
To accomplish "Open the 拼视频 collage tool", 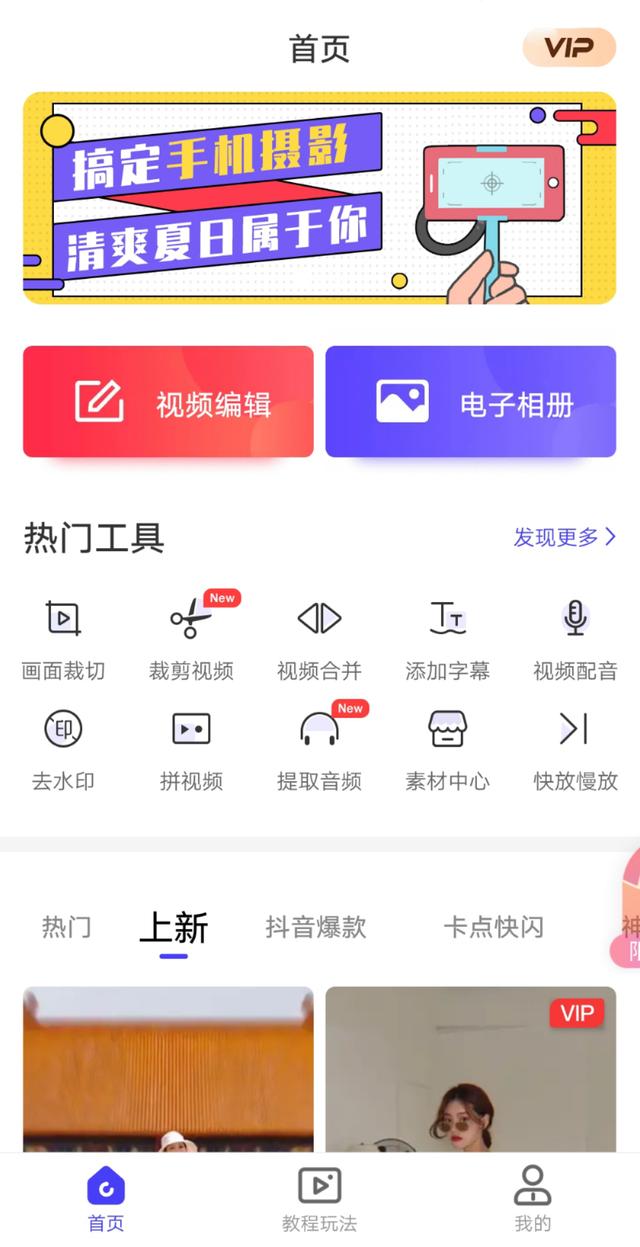I will [191, 748].
